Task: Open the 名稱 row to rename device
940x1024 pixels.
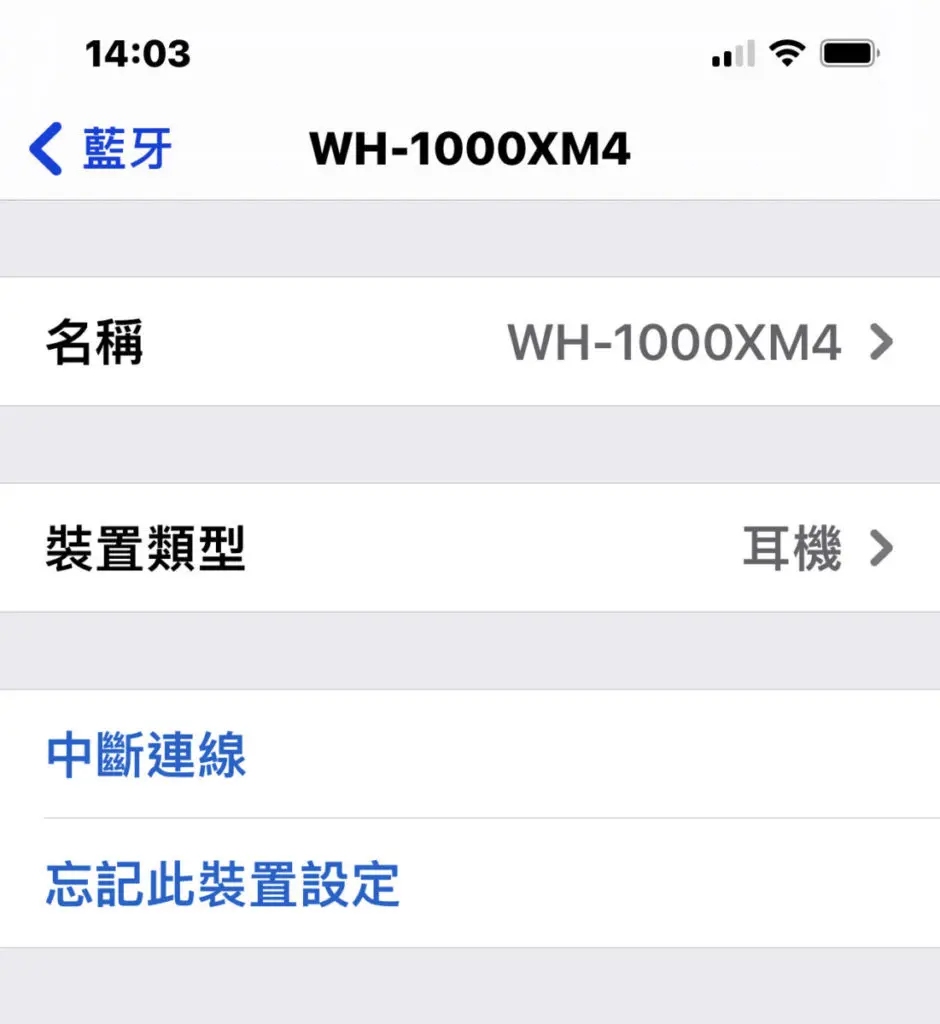Action: [x=469, y=343]
